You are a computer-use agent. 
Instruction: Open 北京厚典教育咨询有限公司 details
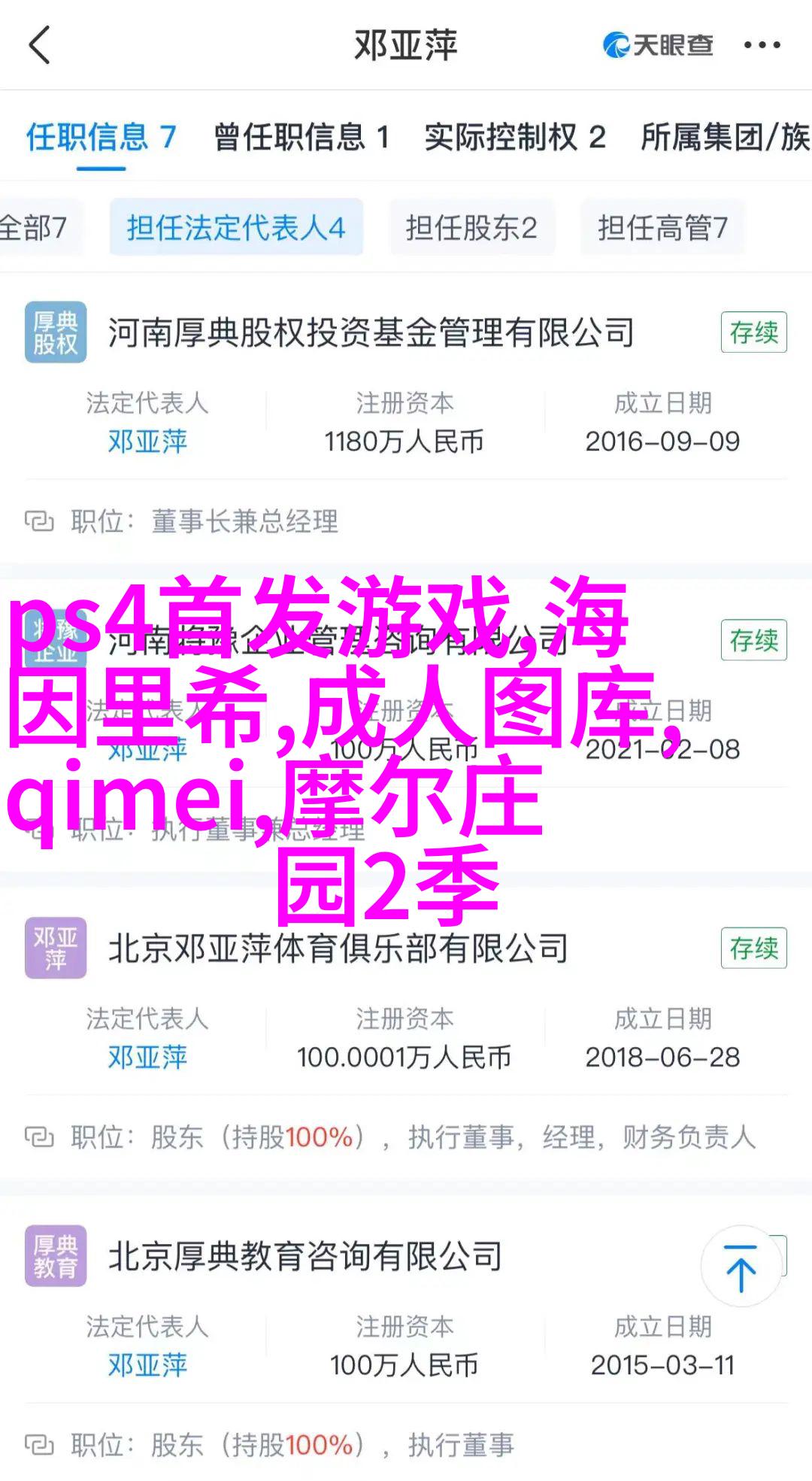(x=304, y=1256)
